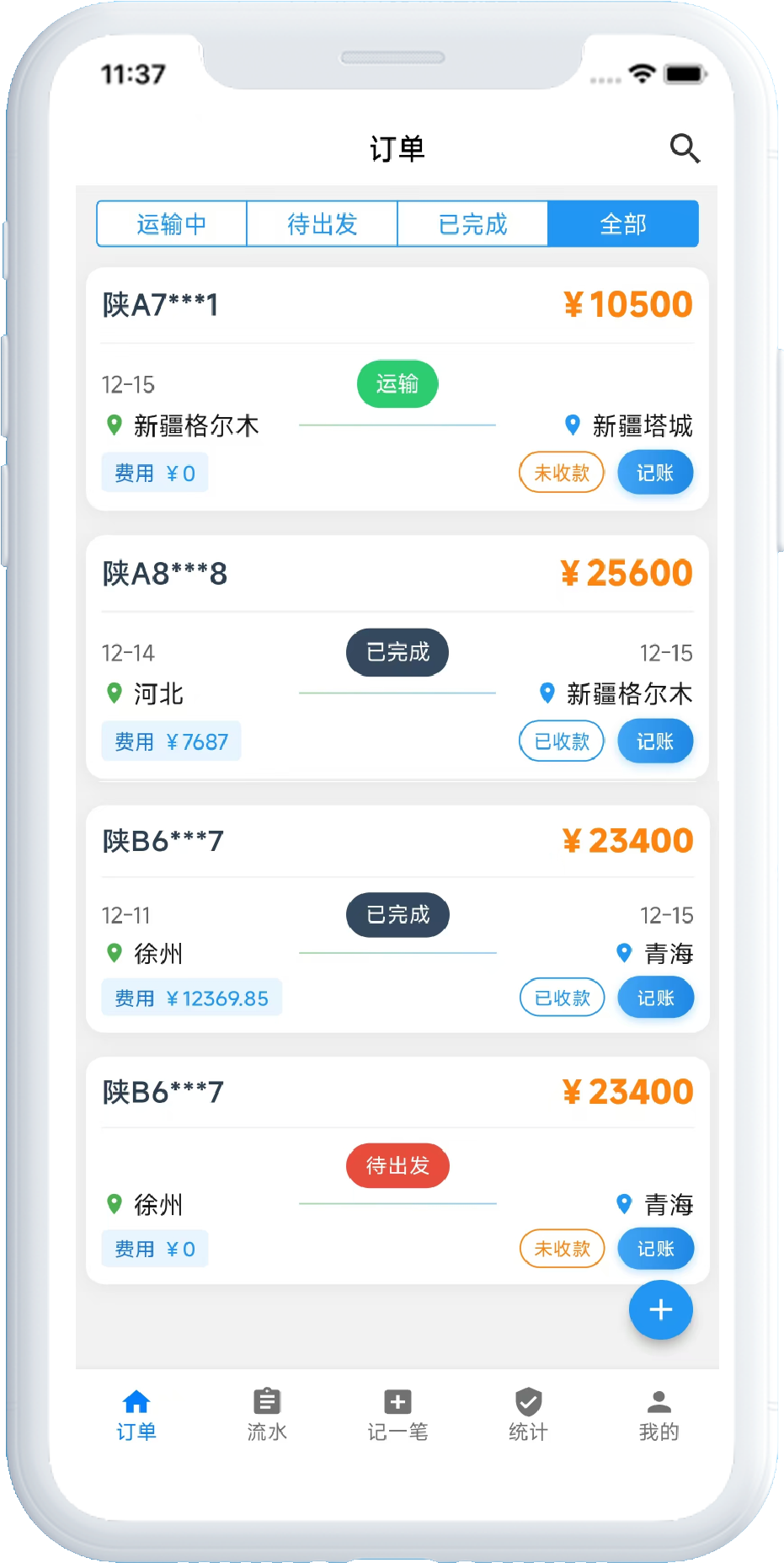Tap 未收款 on the 陕A7***1 order
Image resolution: width=784 pixels, height=1563 pixels.
562,473
